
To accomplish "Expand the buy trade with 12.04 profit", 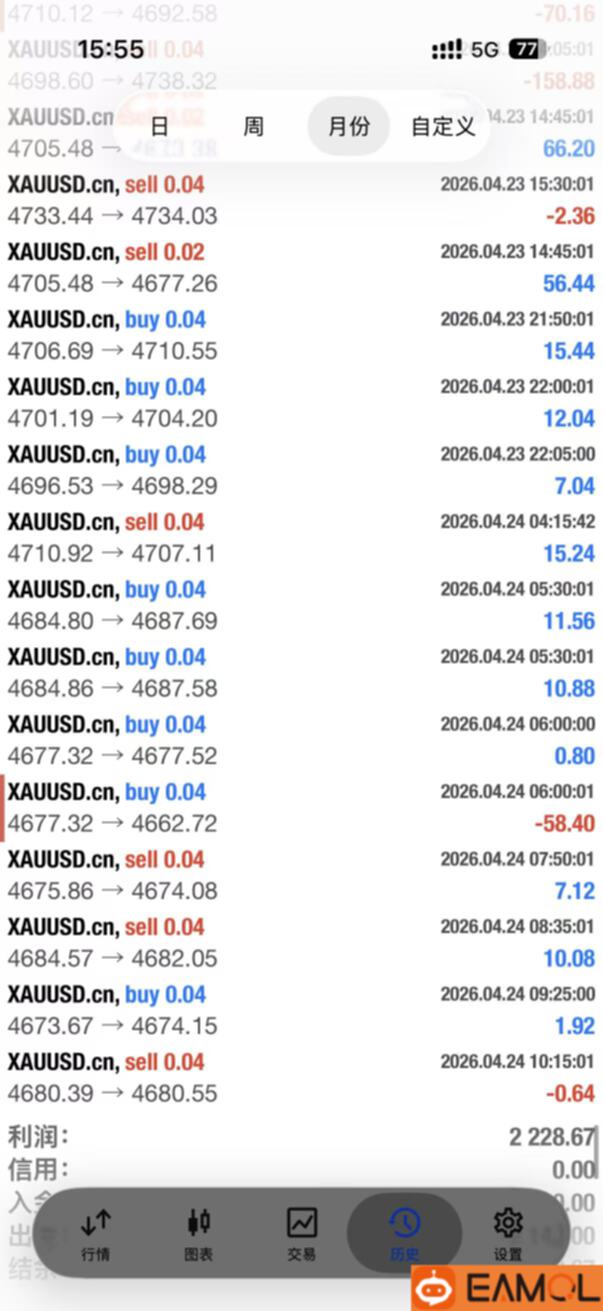I will (x=300, y=402).
